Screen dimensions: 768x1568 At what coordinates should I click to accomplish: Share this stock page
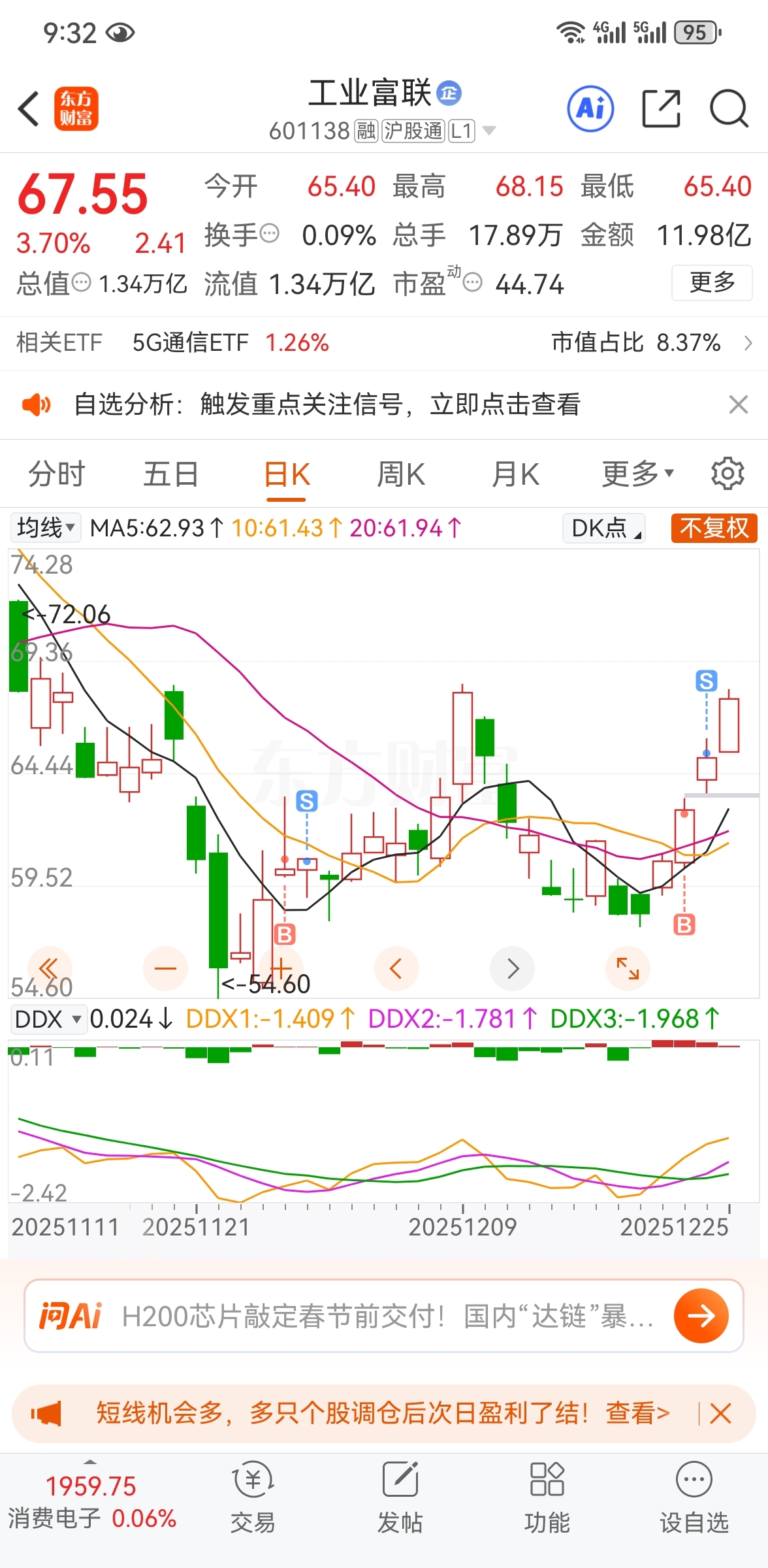click(661, 108)
